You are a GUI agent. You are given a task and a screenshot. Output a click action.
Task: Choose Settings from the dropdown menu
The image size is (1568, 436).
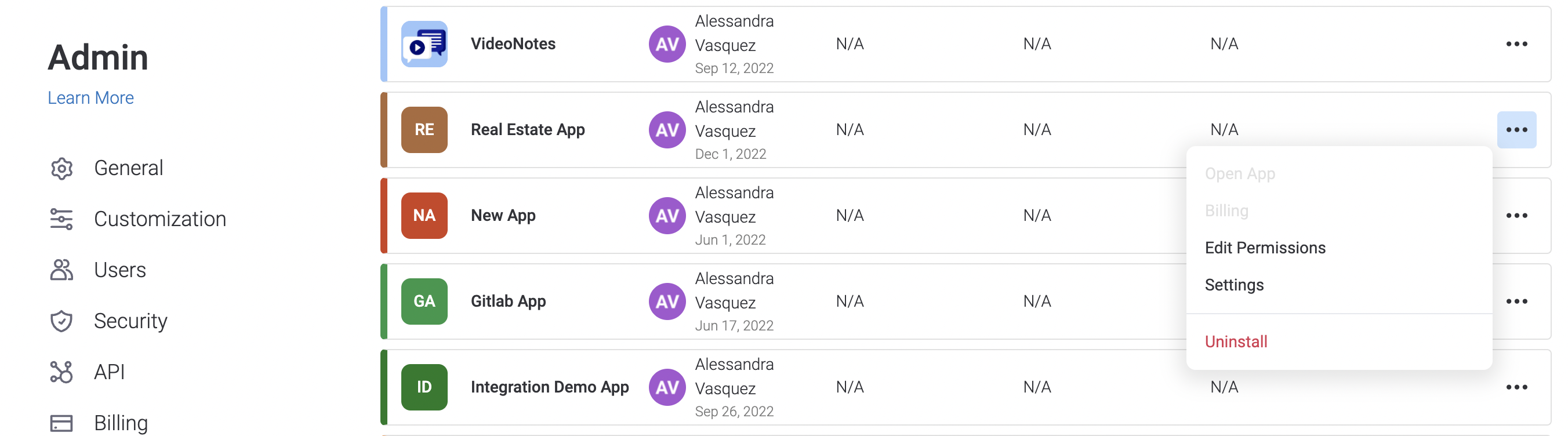pyautogui.click(x=1234, y=285)
